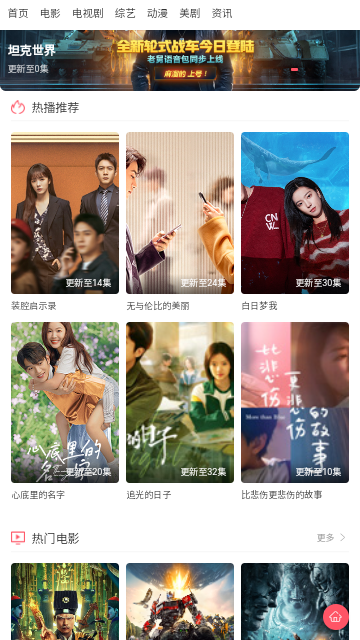Open the 坦克世界 banner

pos(180,60)
